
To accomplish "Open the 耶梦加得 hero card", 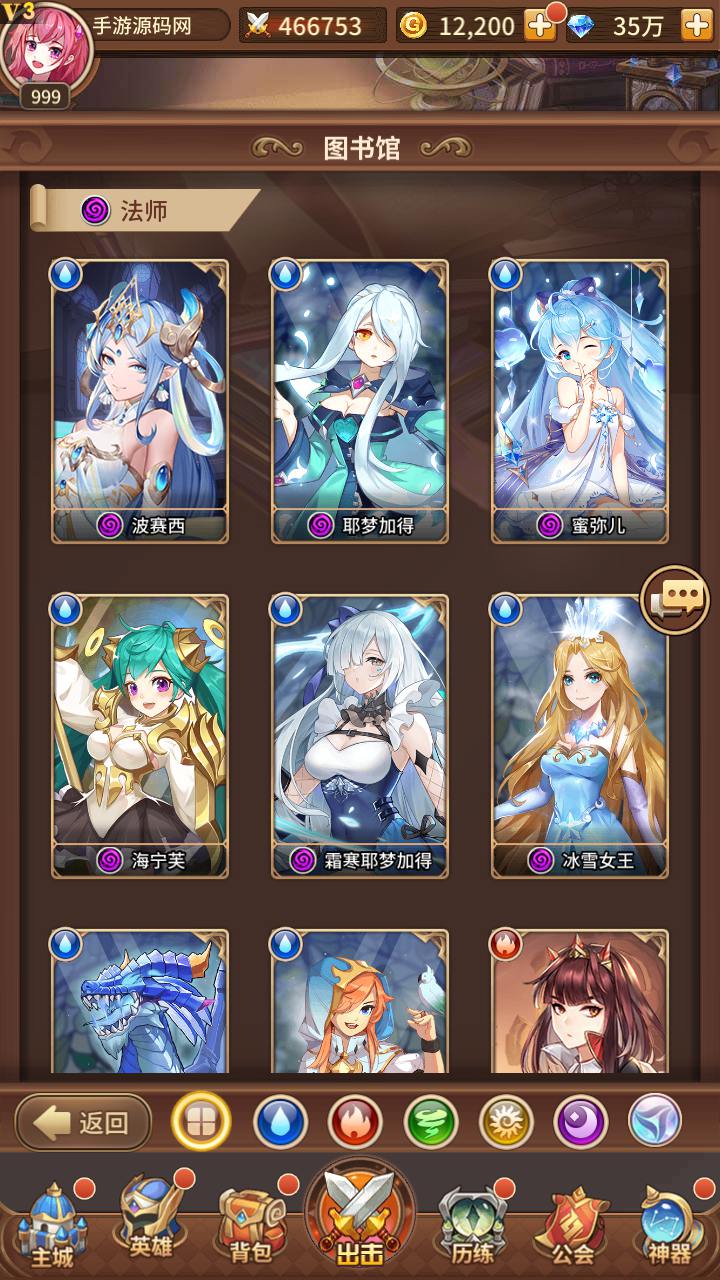I will coord(360,400).
